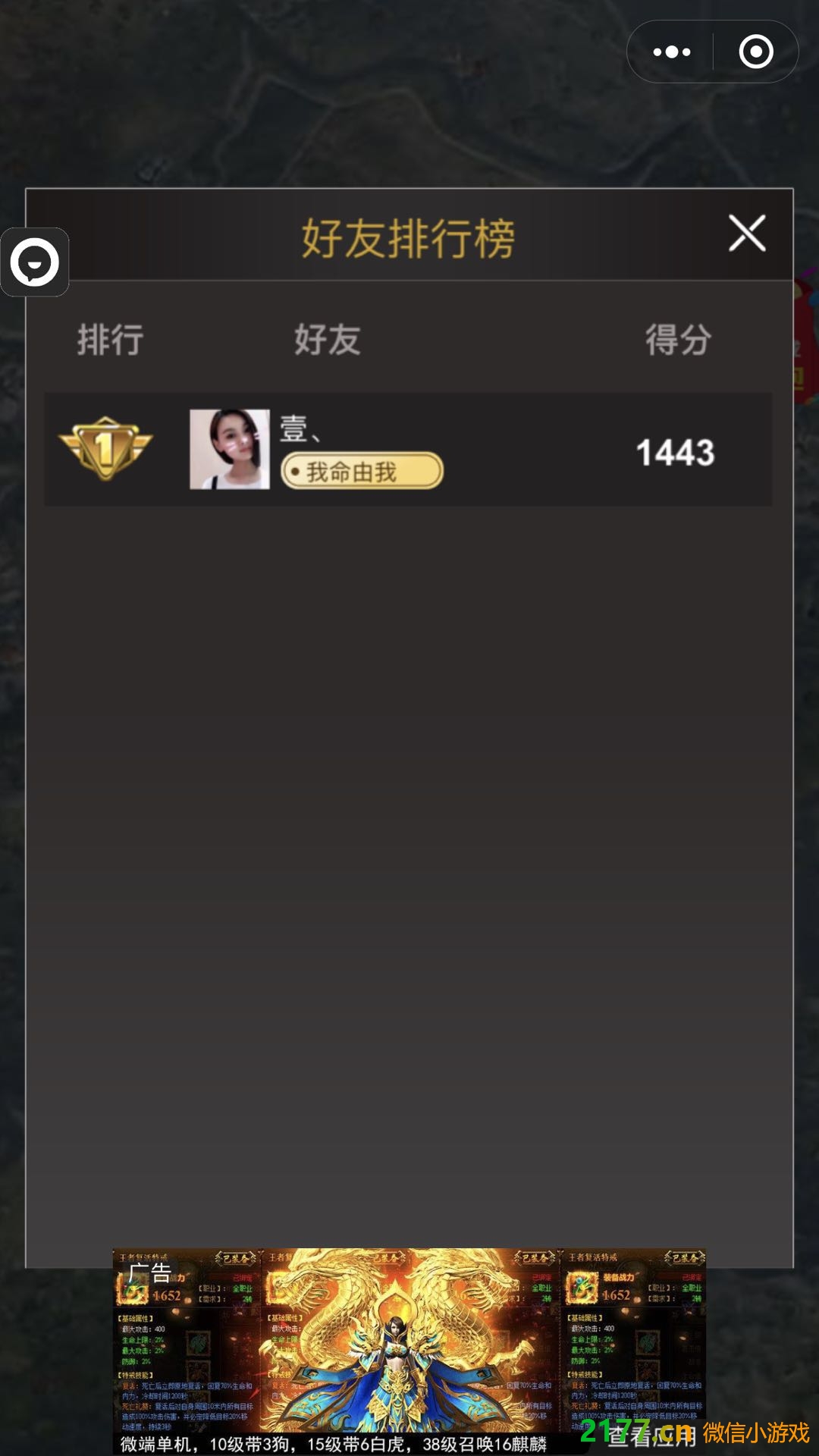Image resolution: width=819 pixels, height=1456 pixels.
Task: Open the game advertisement banner
Action: pos(409,1350)
